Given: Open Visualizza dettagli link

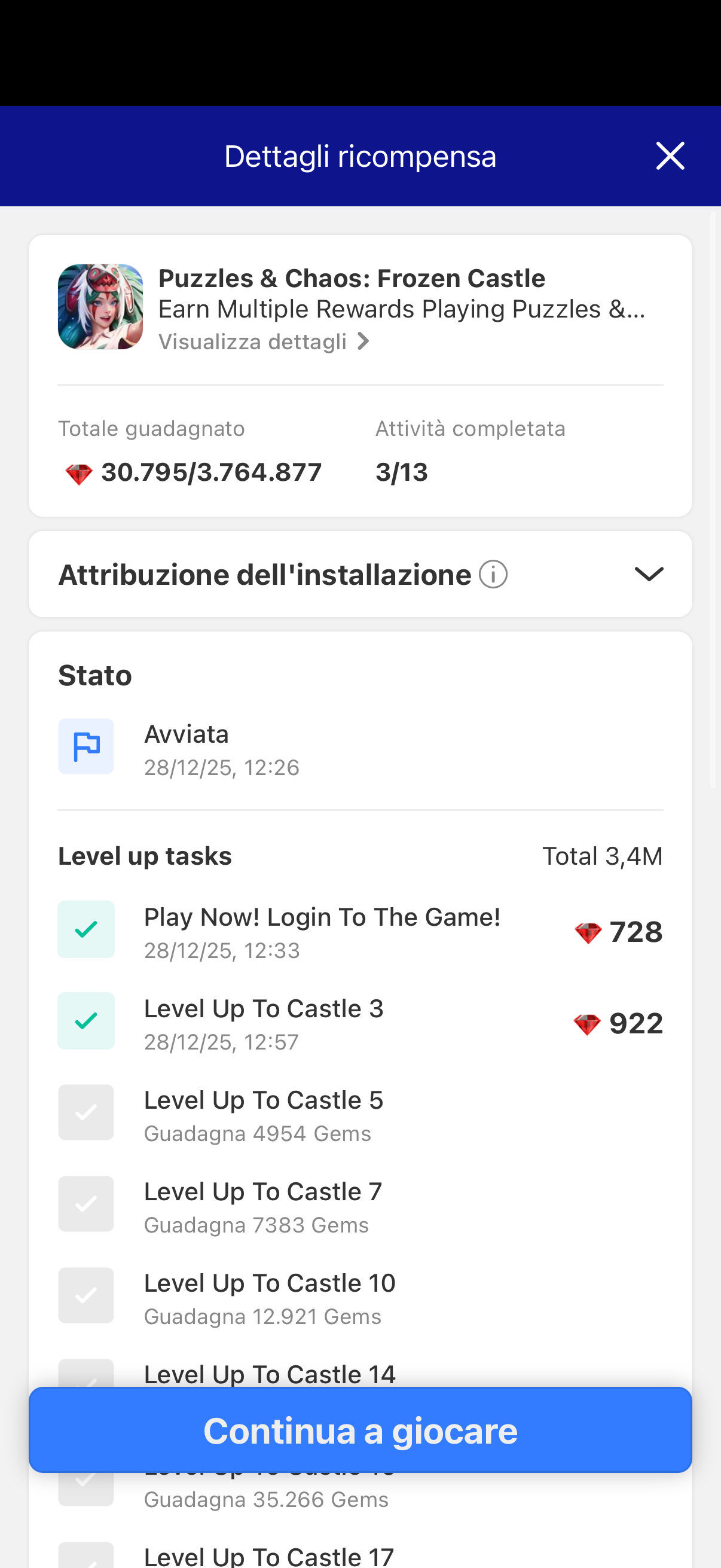Looking at the screenshot, I should click(264, 342).
